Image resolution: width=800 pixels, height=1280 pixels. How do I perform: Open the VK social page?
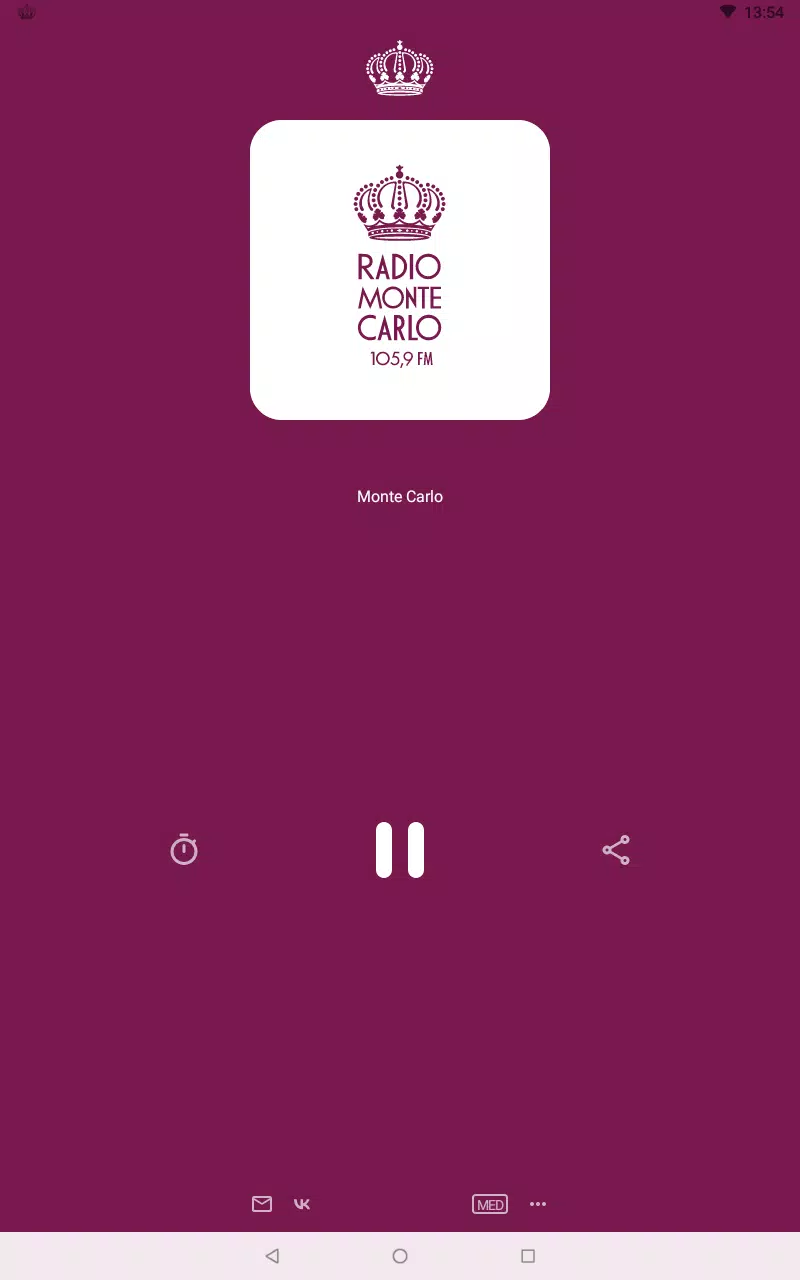(x=302, y=1204)
